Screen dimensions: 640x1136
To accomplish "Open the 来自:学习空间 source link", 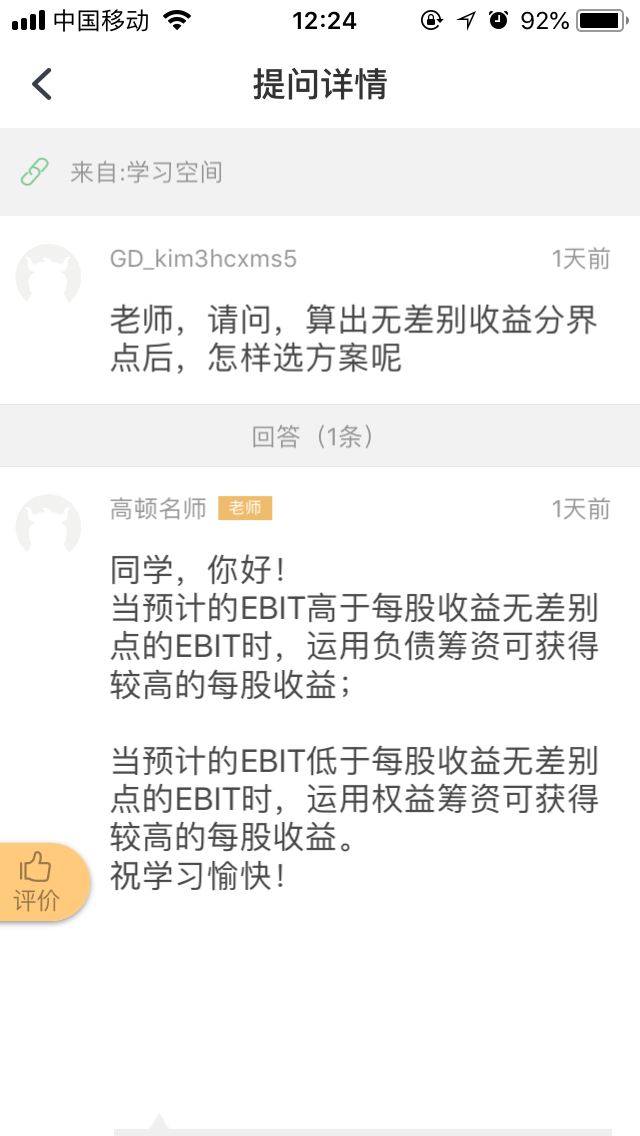I will 145,173.
